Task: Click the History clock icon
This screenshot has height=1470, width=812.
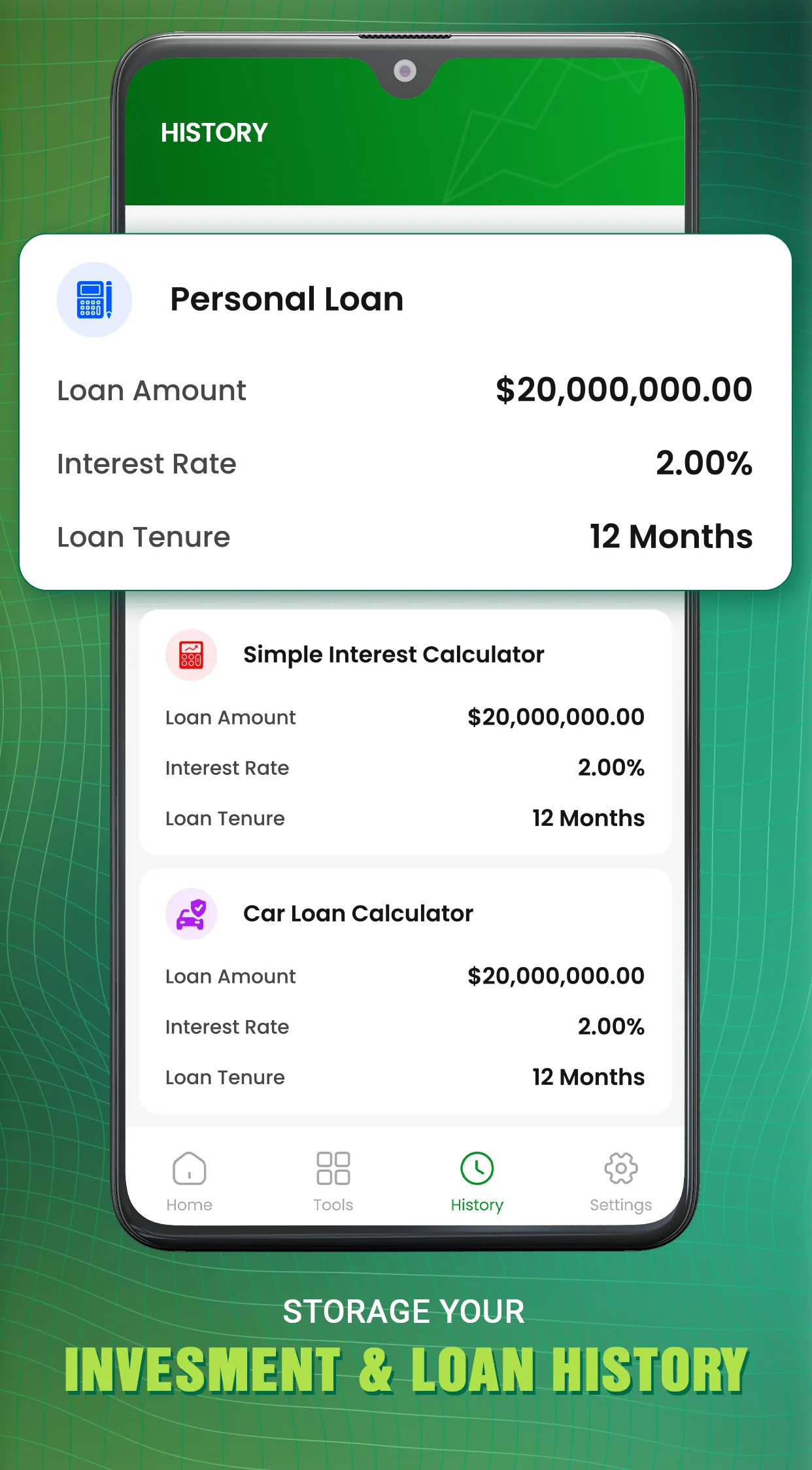Action: 477,1168
